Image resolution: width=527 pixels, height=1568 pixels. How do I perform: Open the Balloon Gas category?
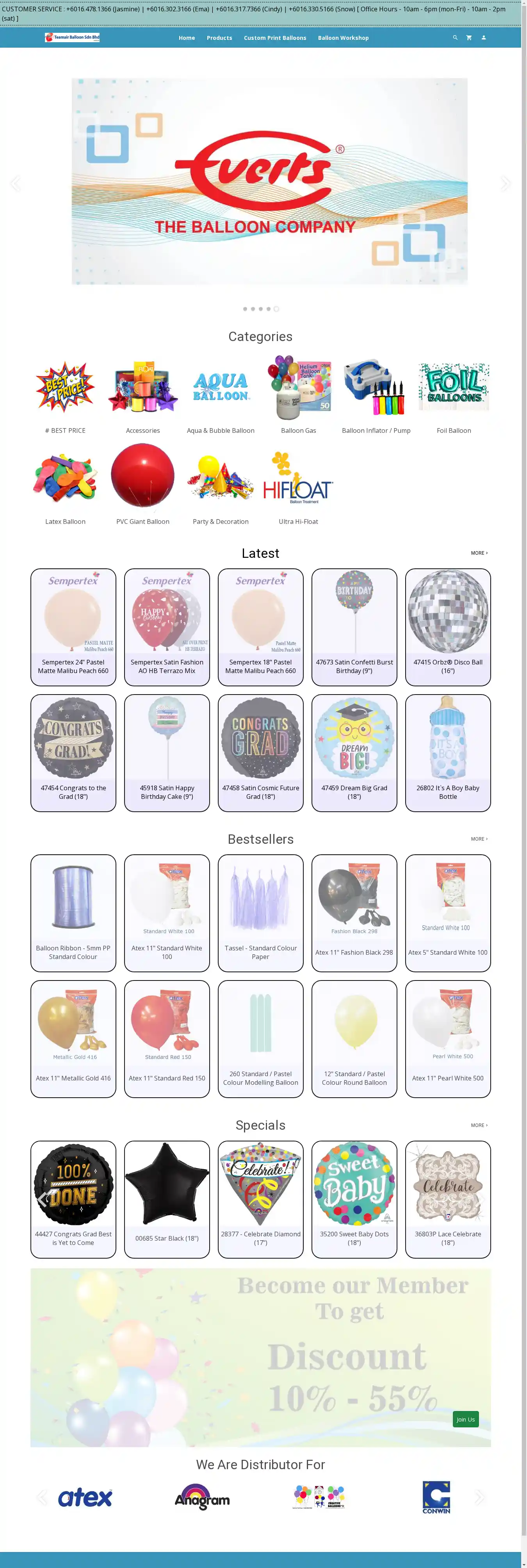point(298,396)
